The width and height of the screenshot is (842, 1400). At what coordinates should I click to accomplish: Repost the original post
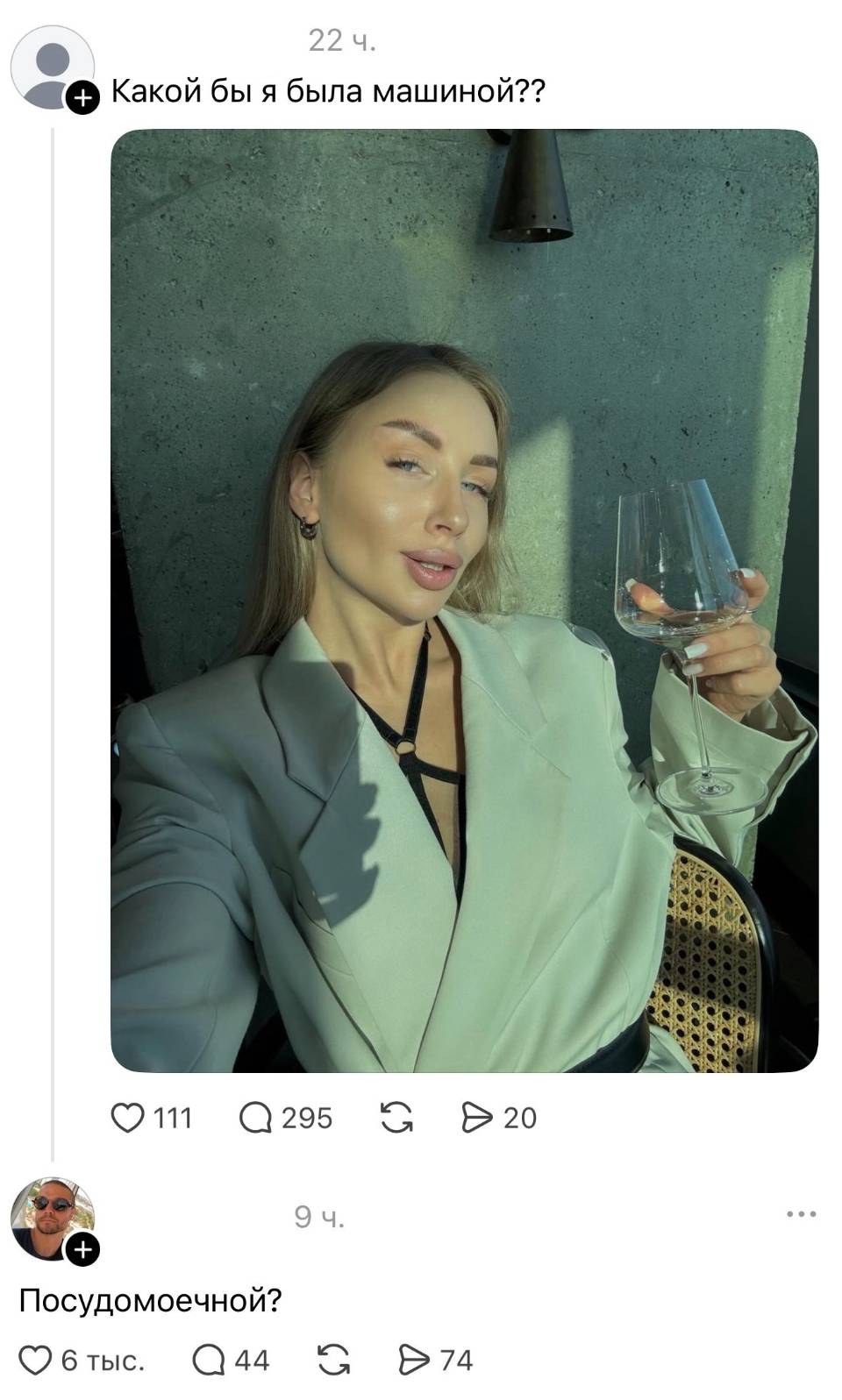pos(396,1118)
